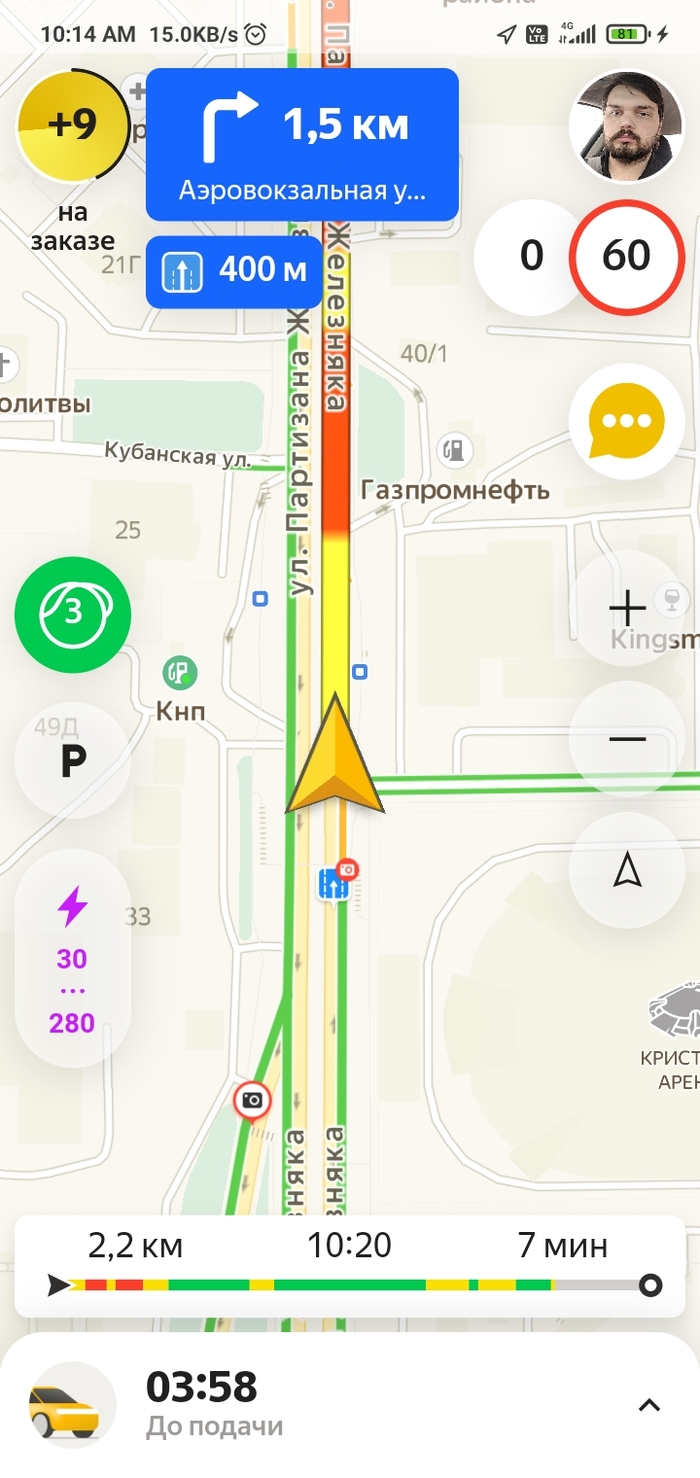Expand the order panel with the chevron
700x1478 pixels.
(x=649, y=1405)
